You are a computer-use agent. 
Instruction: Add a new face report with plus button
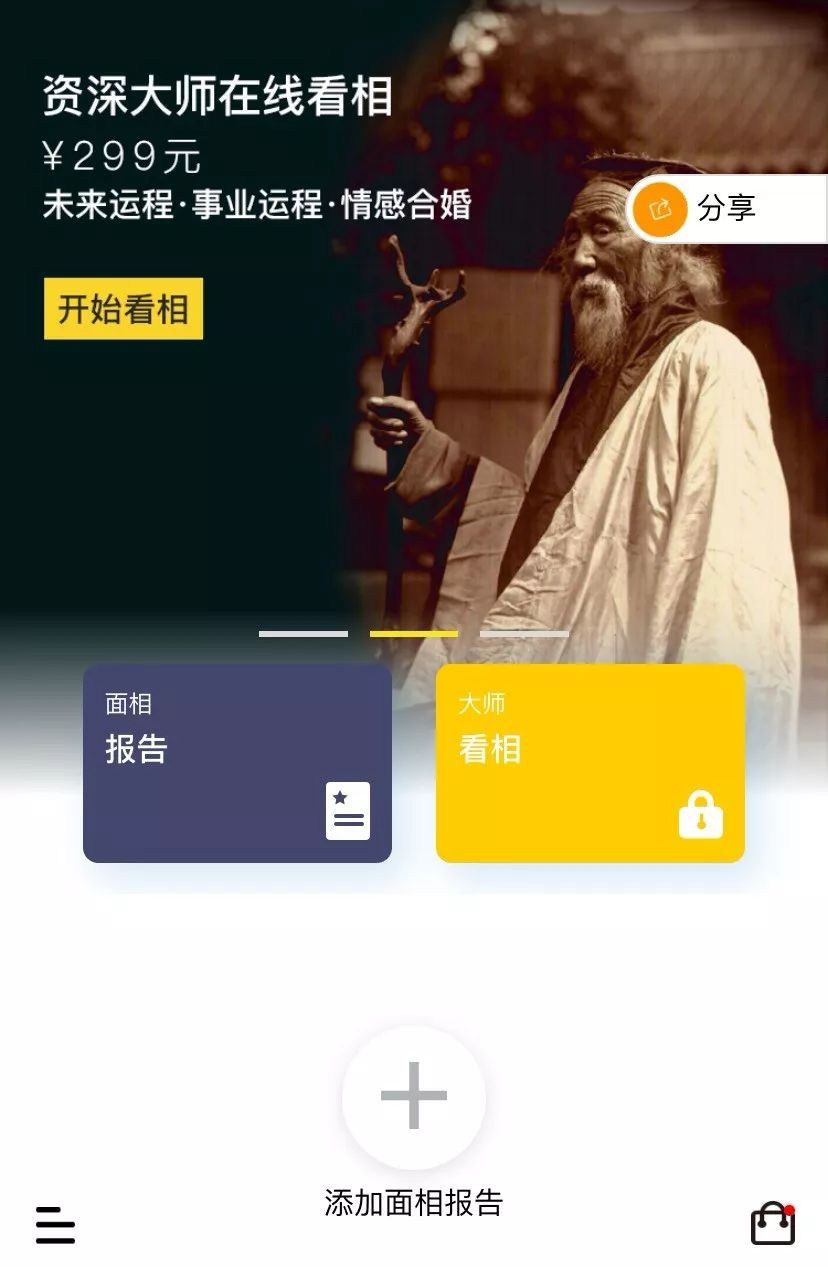point(414,1097)
